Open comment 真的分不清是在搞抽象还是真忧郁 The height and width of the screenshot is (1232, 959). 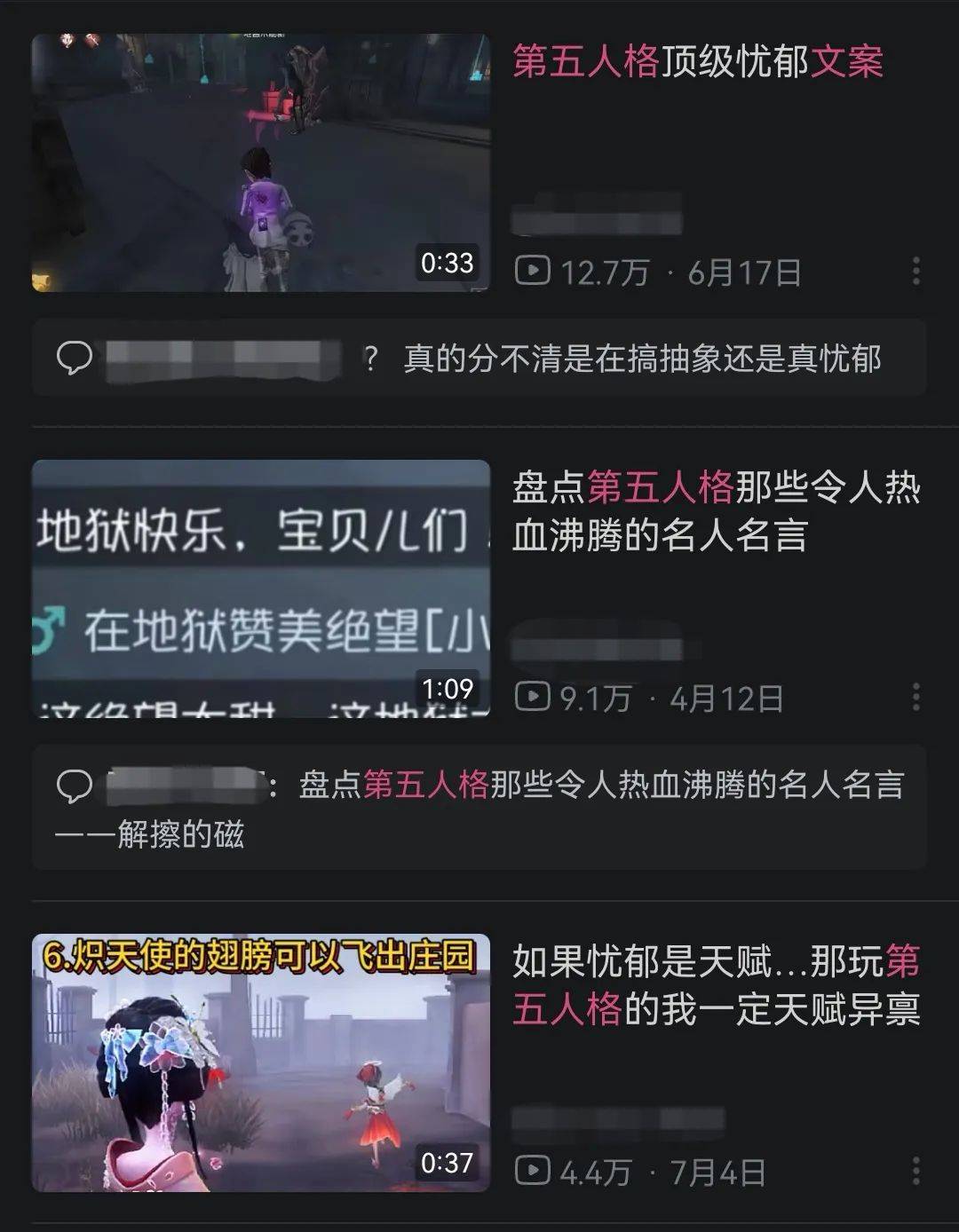point(479,359)
